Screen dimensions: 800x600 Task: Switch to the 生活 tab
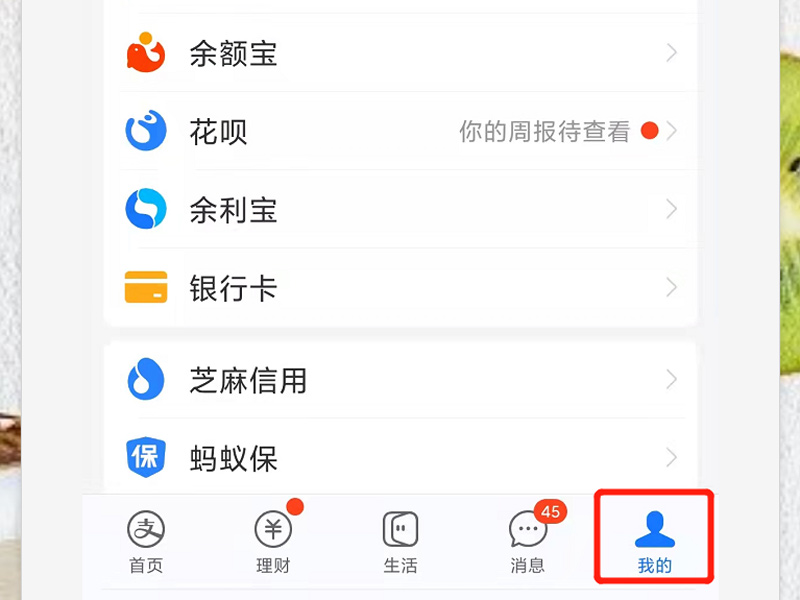click(400, 542)
